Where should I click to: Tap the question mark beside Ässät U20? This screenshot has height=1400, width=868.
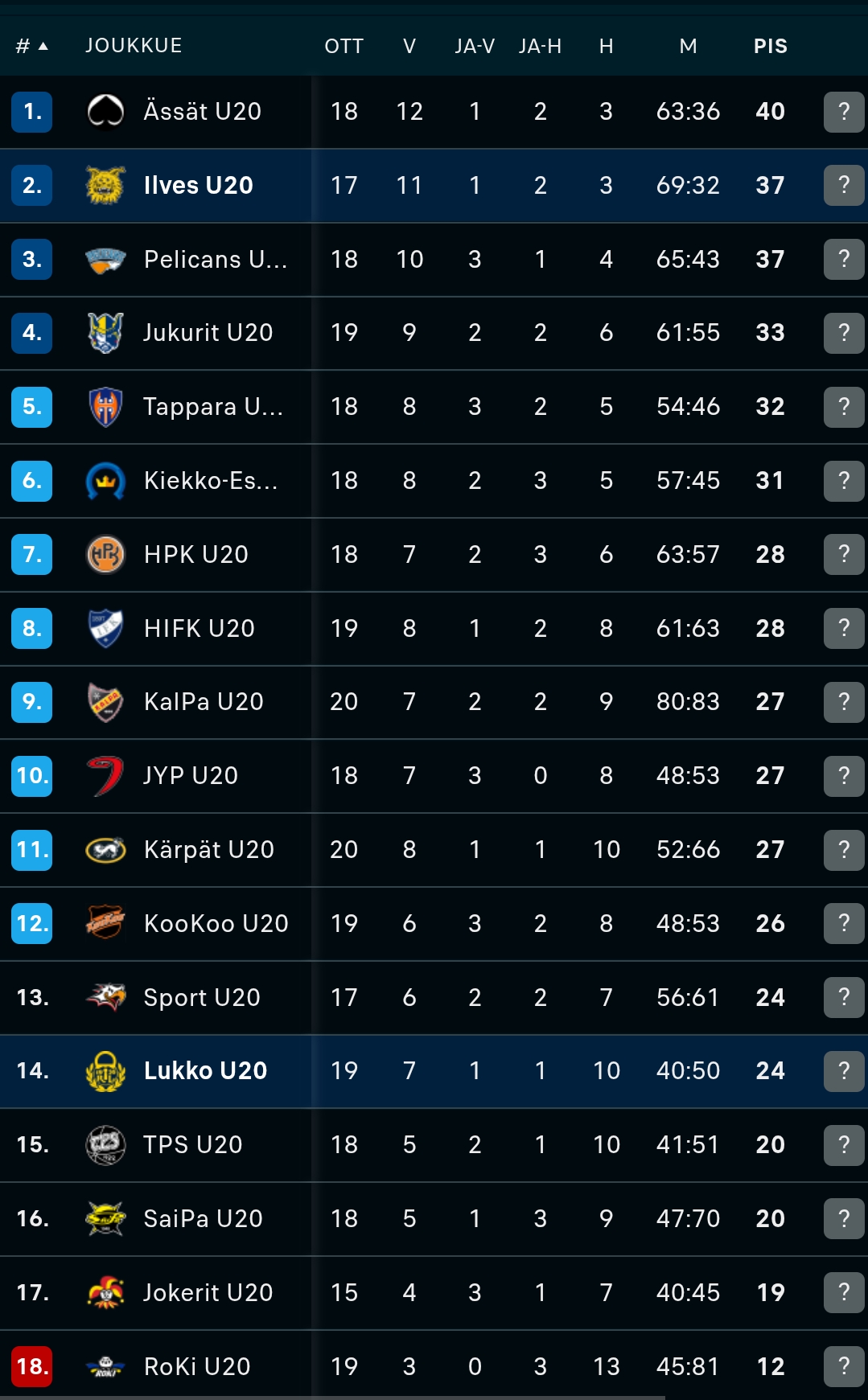(x=843, y=111)
